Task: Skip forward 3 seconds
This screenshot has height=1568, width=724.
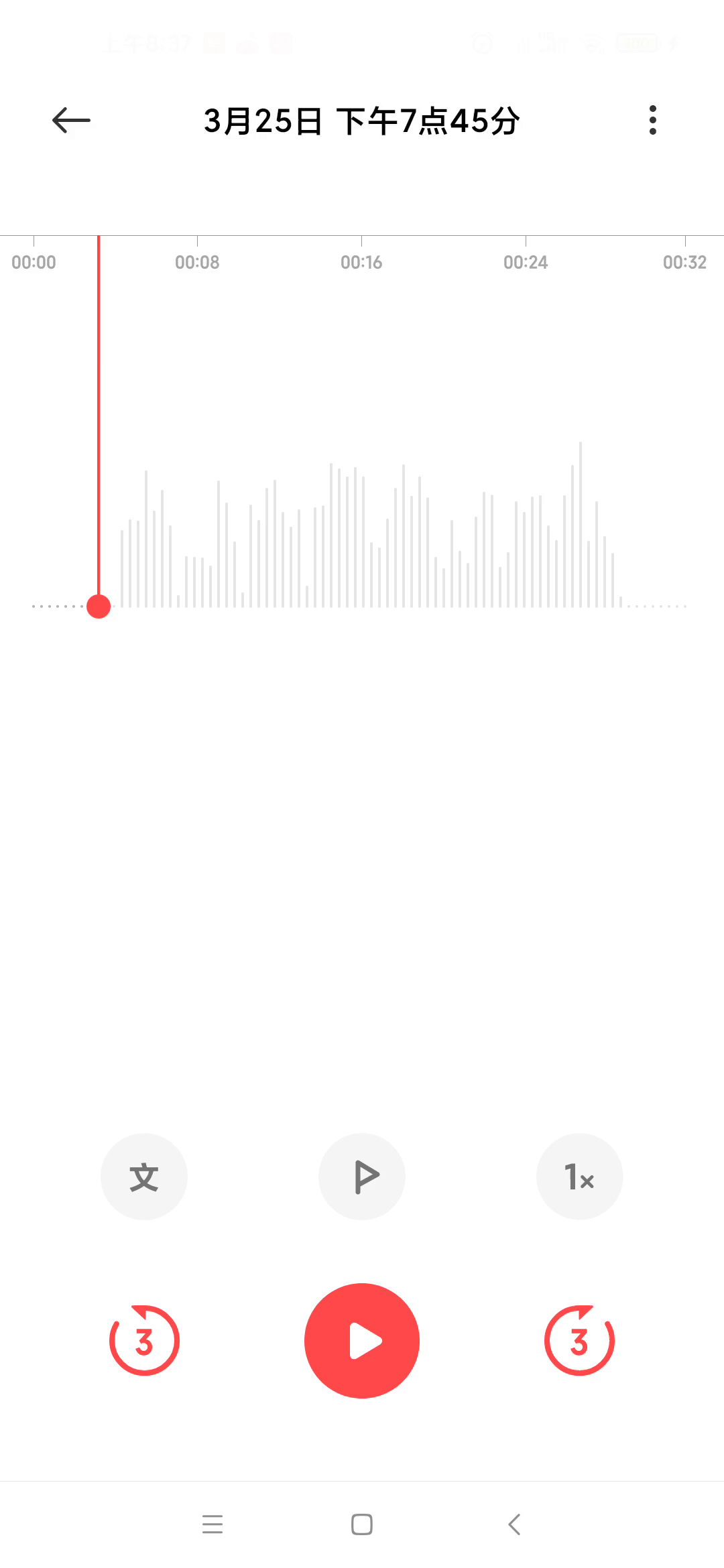Action: coord(580,1341)
